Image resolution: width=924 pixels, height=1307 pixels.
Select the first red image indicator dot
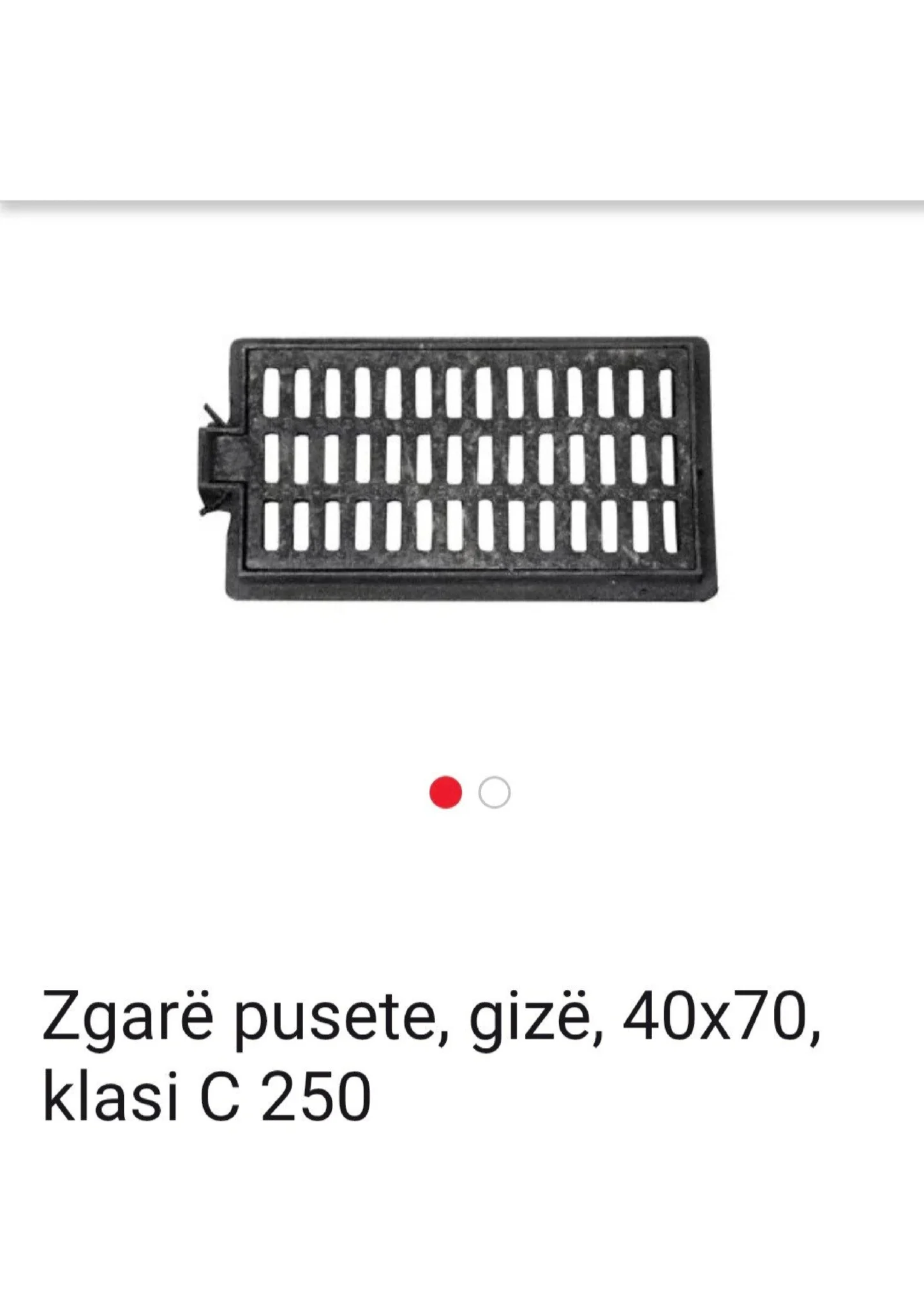pyautogui.click(x=445, y=793)
